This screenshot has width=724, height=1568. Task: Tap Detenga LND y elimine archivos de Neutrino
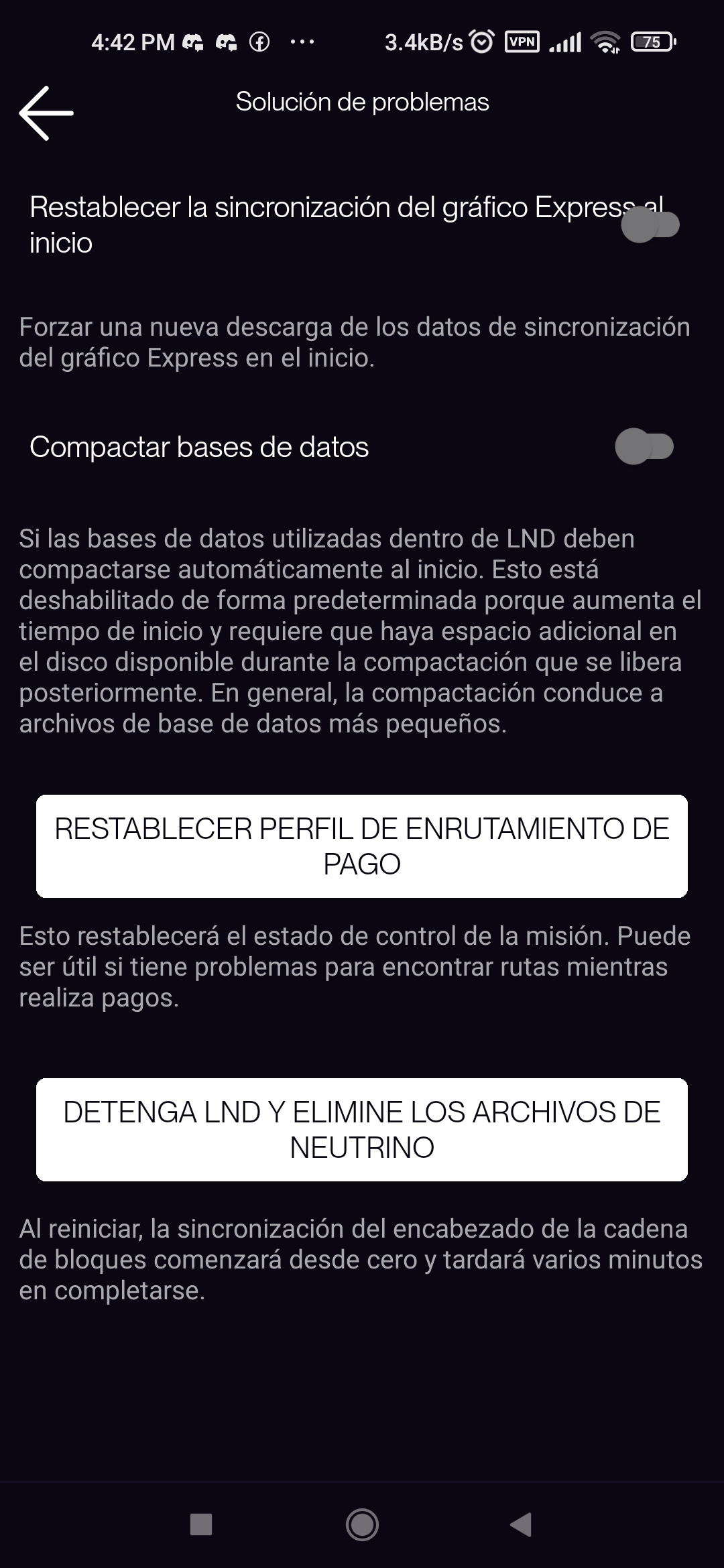(x=362, y=1129)
